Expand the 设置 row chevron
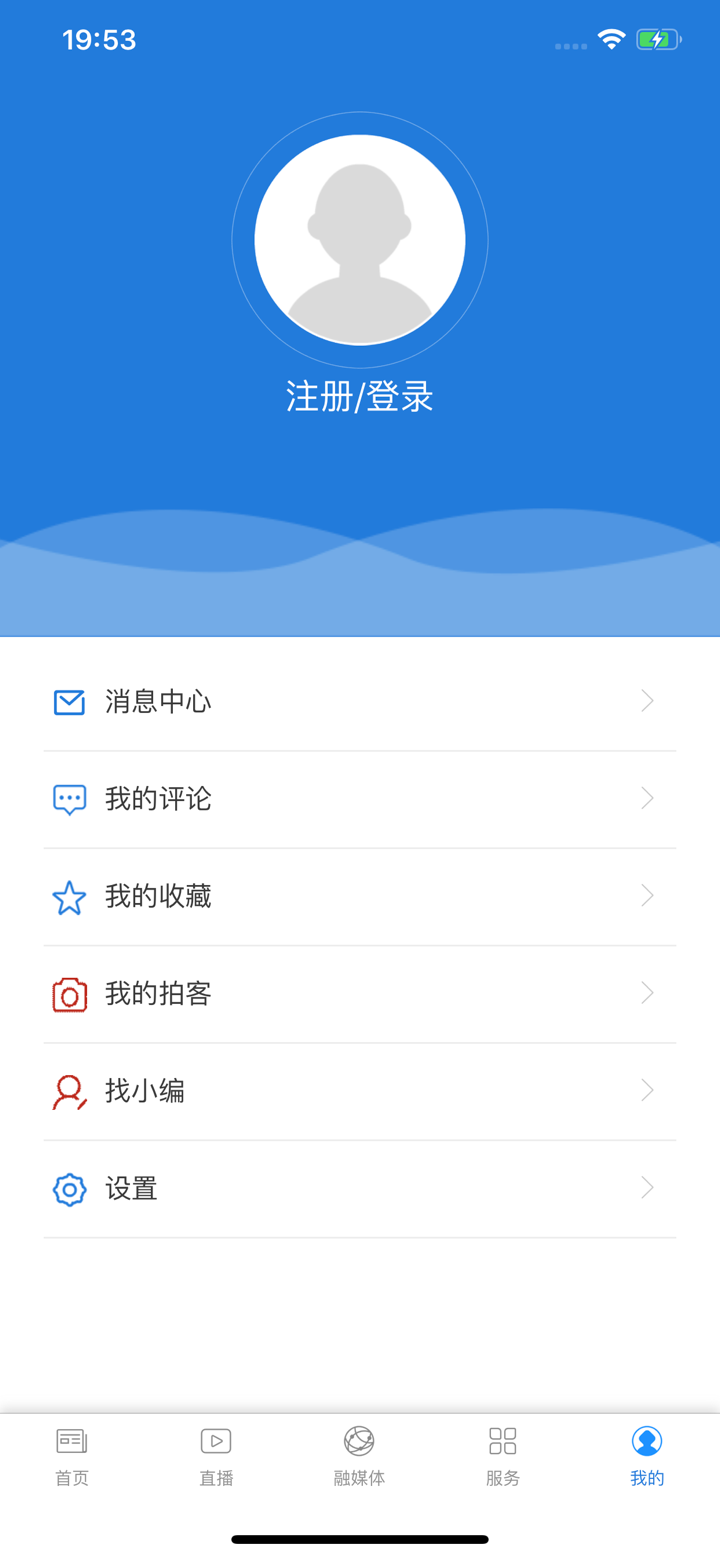The image size is (720, 1558). pos(647,1188)
